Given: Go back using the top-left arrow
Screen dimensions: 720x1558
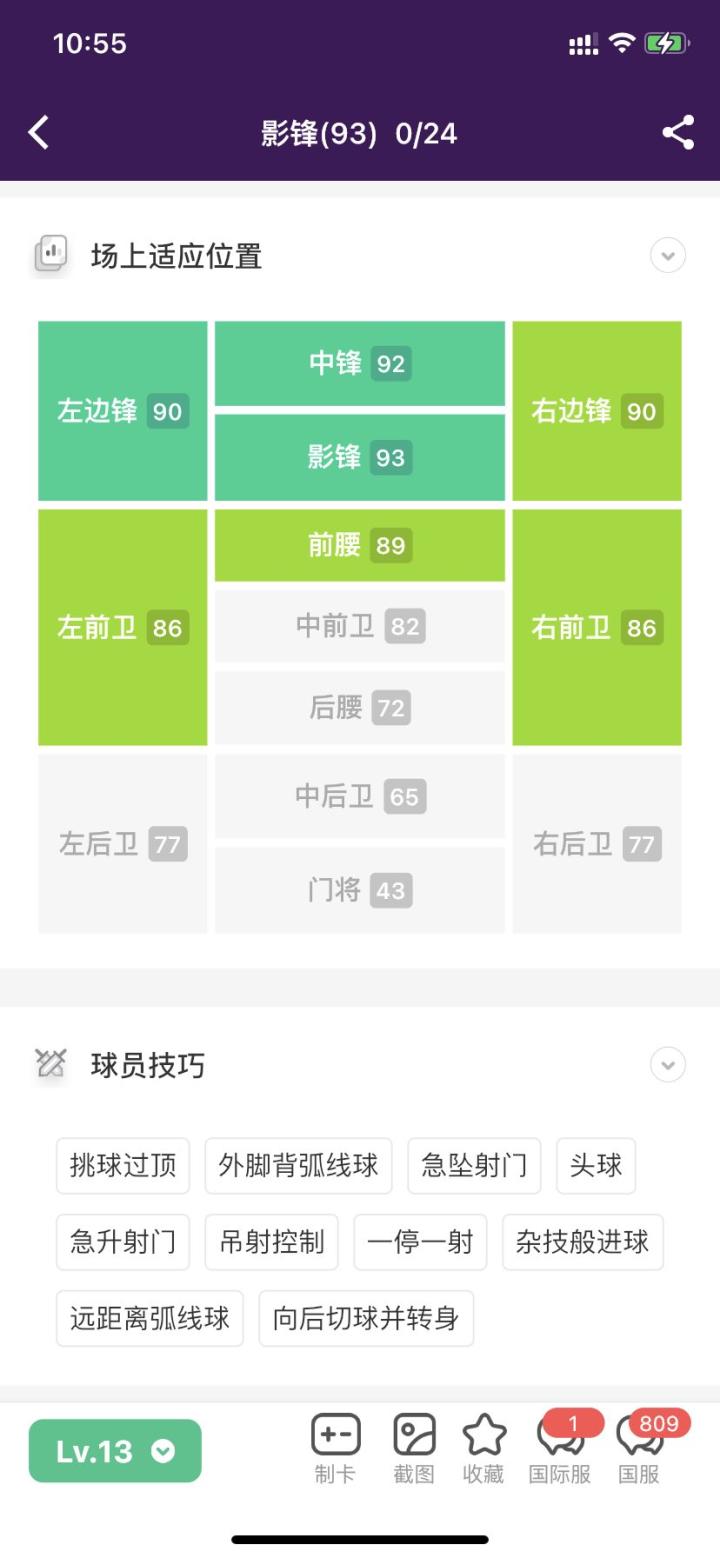Looking at the screenshot, I should pos(39,132).
